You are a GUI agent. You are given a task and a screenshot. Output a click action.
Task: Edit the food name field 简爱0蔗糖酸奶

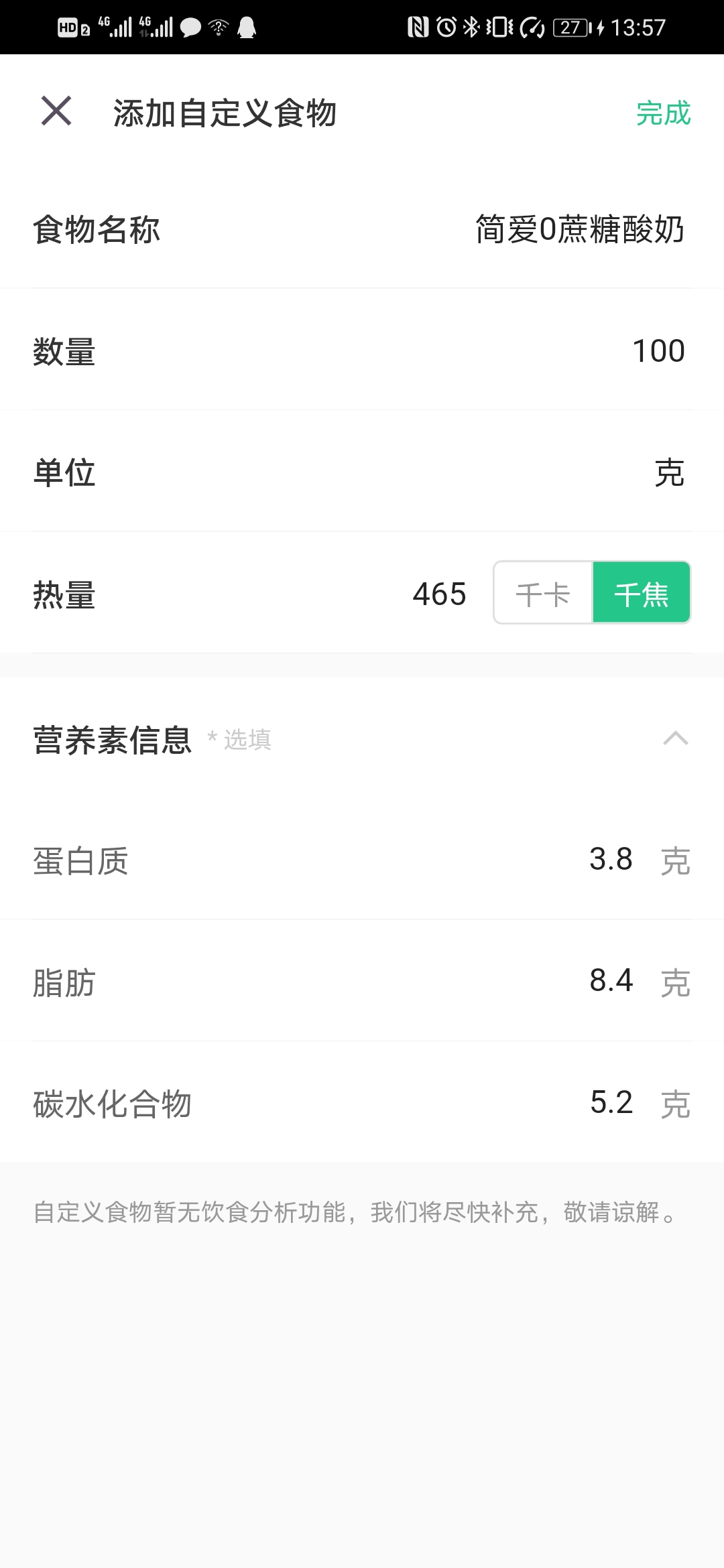click(579, 230)
